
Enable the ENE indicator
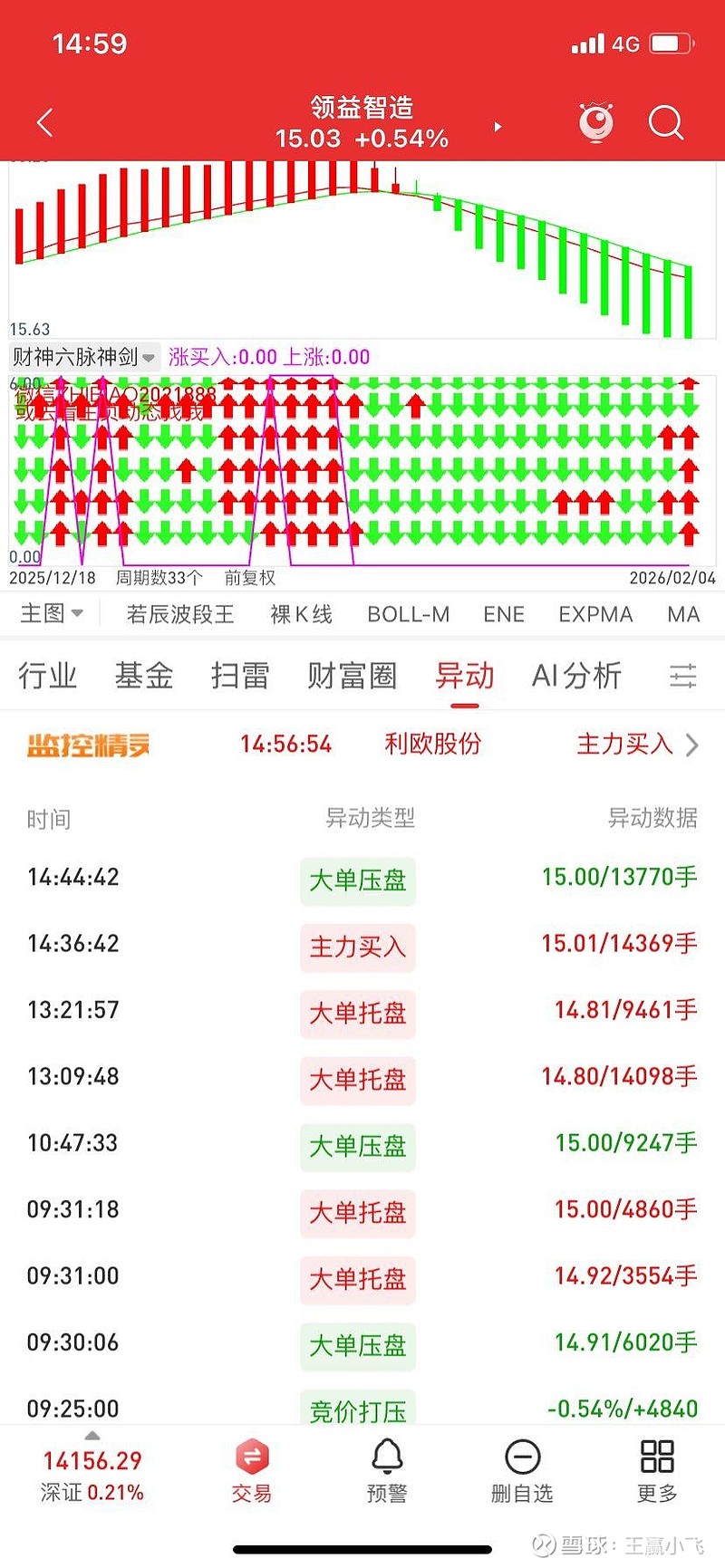click(x=503, y=614)
